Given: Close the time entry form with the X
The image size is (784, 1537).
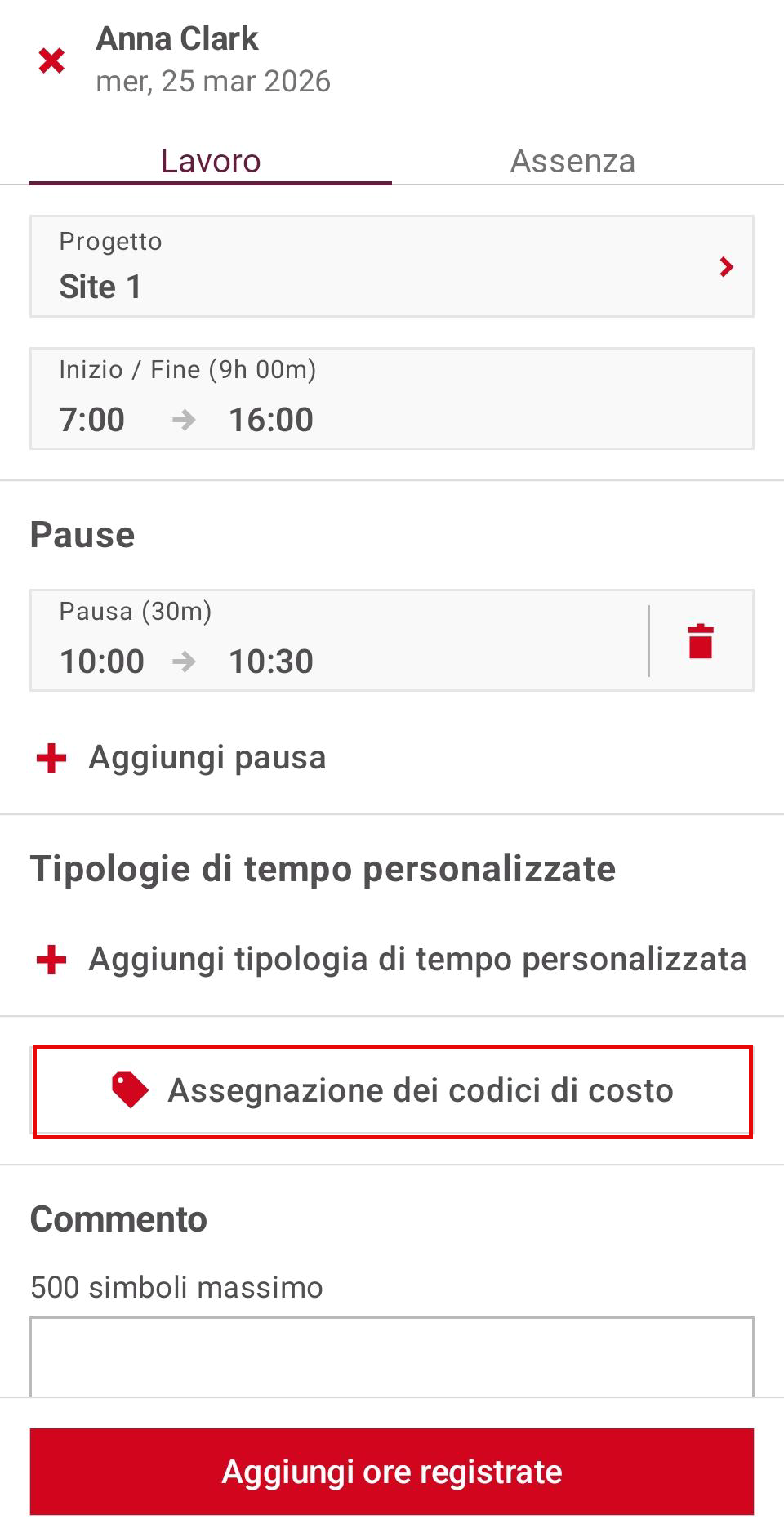Looking at the screenshot, I should (51, 60).
